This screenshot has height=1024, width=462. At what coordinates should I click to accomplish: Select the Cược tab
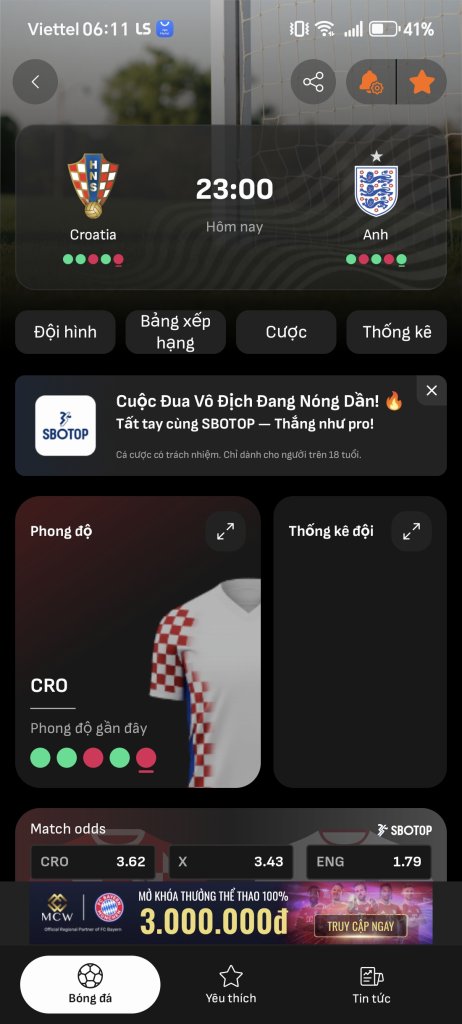[x=286, y=332]
